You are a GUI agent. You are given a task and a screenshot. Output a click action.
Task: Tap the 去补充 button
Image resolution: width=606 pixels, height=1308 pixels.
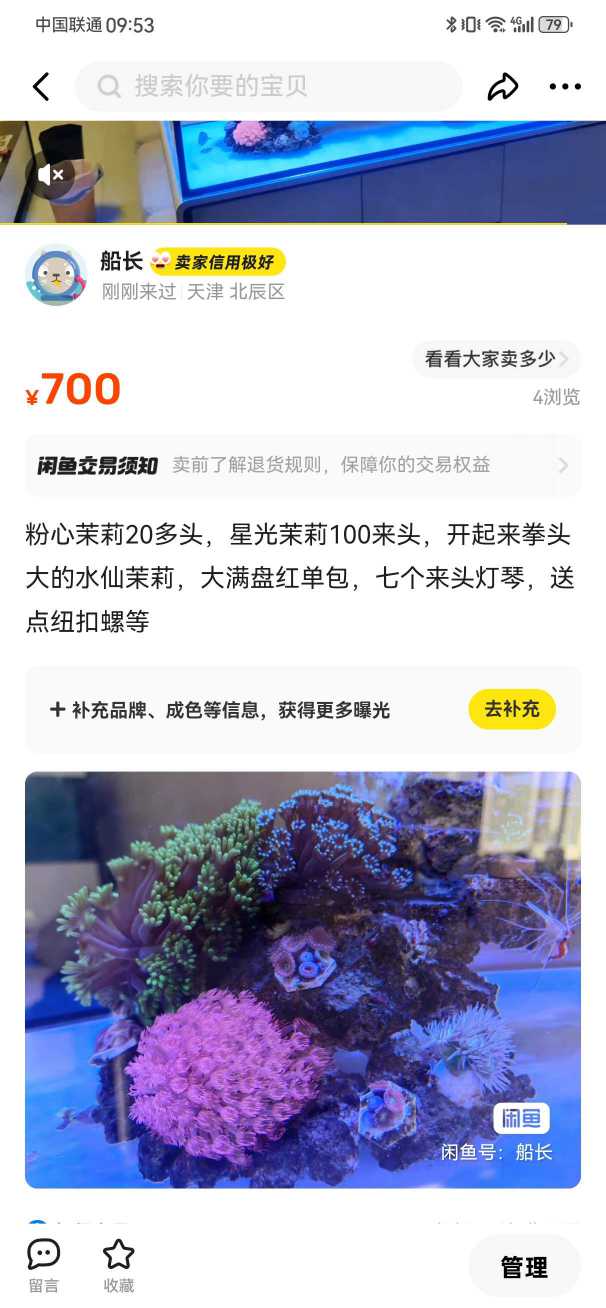[x=511, y=709]
